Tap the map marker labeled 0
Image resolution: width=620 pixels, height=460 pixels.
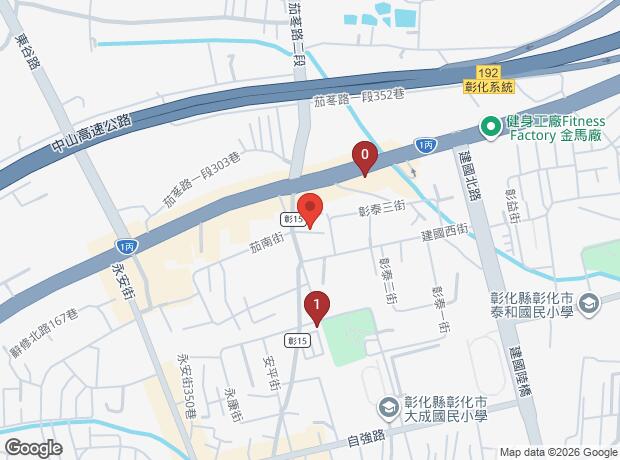pos(365,156)
